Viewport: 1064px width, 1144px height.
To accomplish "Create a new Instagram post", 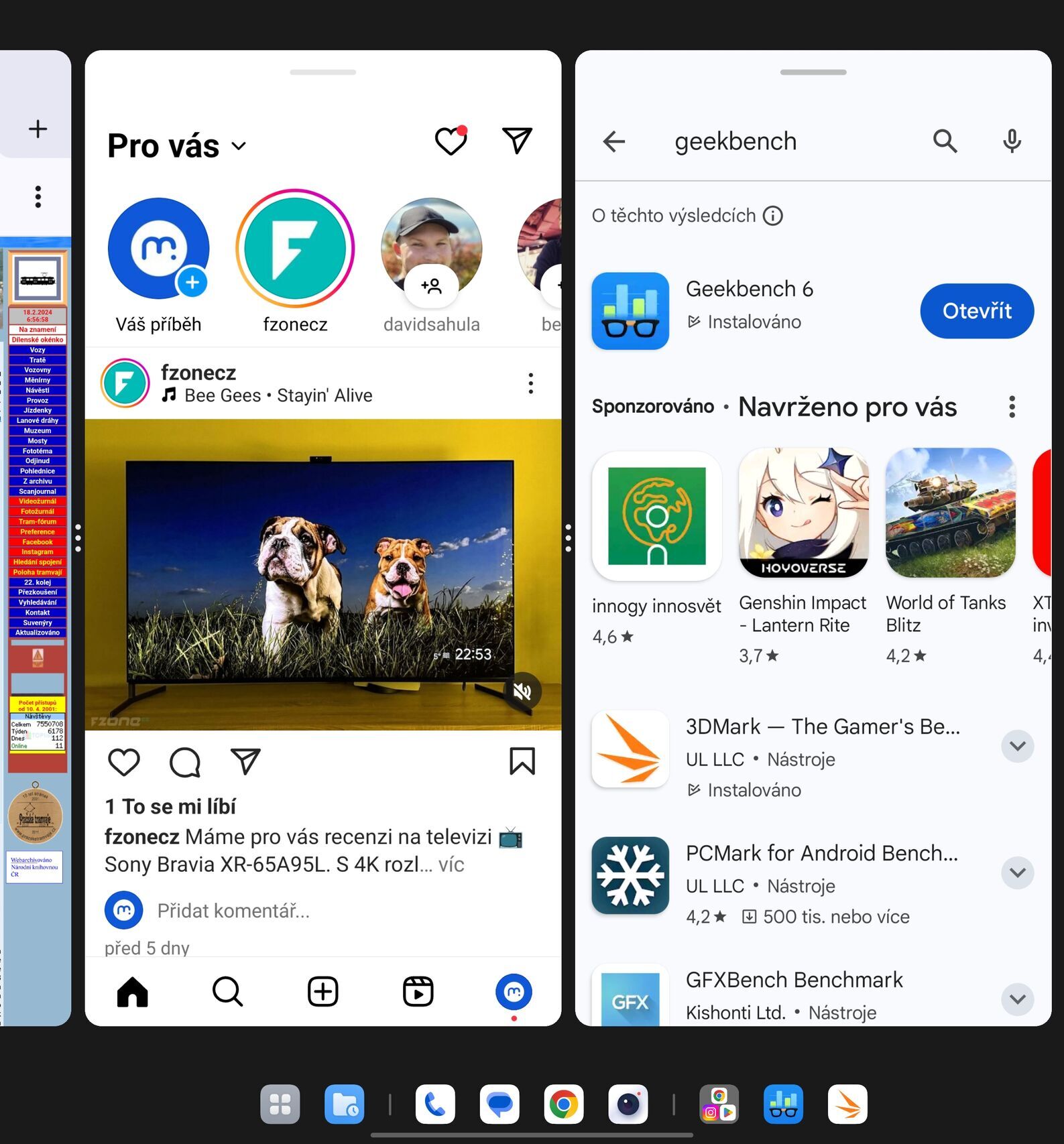I will [322, 991].
